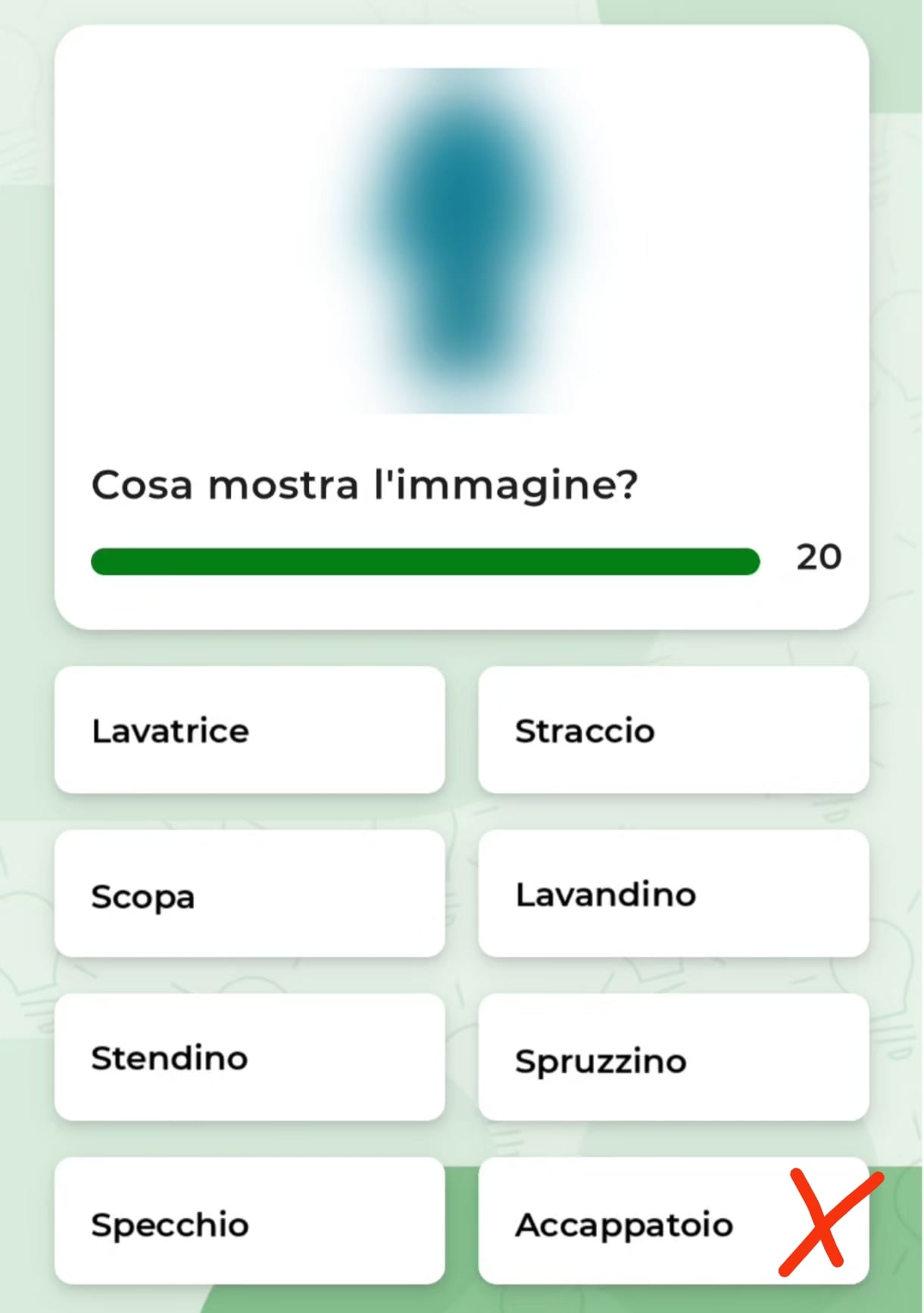Tap the Specchio answer
The image size is (924, 1313).
click(x=249, y=1221)
